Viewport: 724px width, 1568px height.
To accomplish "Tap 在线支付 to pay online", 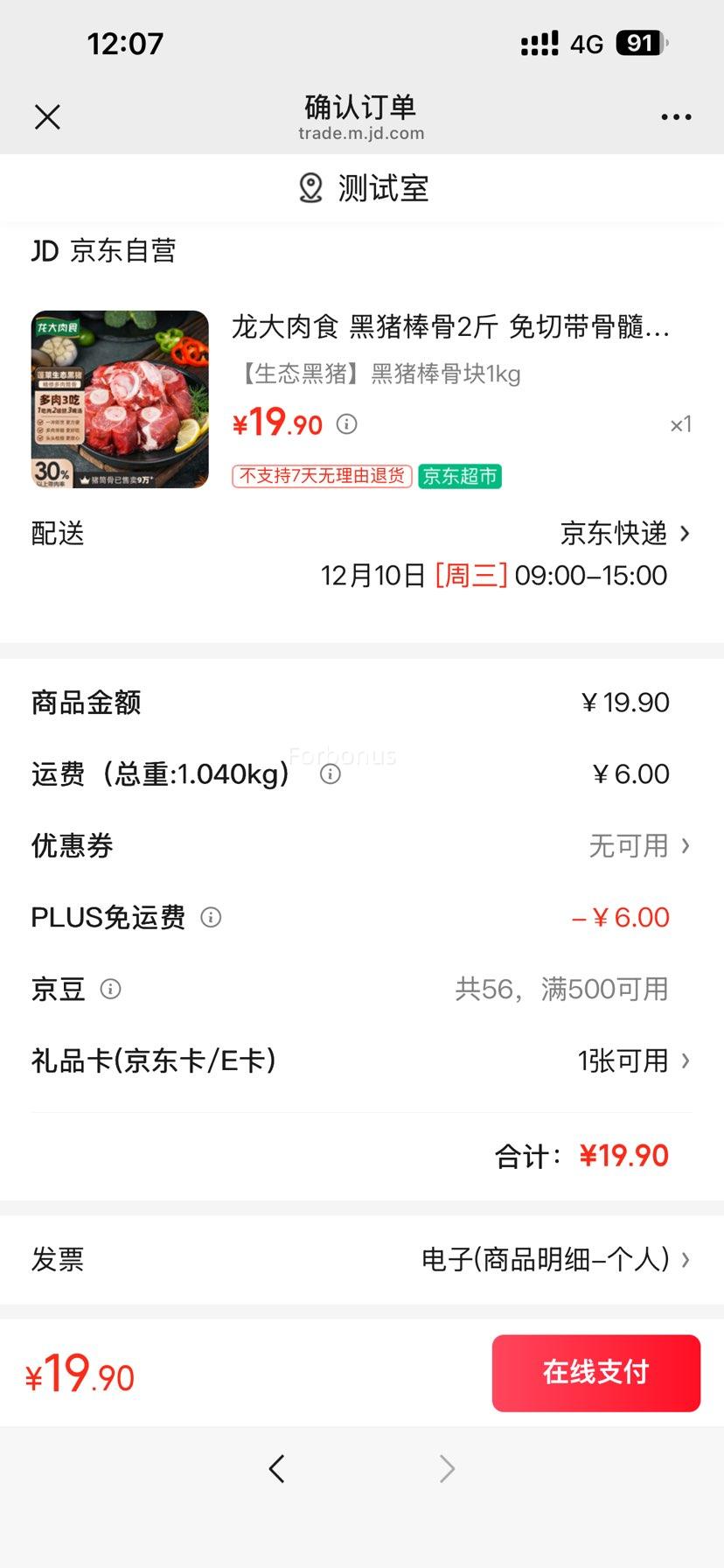I will coord(595,1372).
